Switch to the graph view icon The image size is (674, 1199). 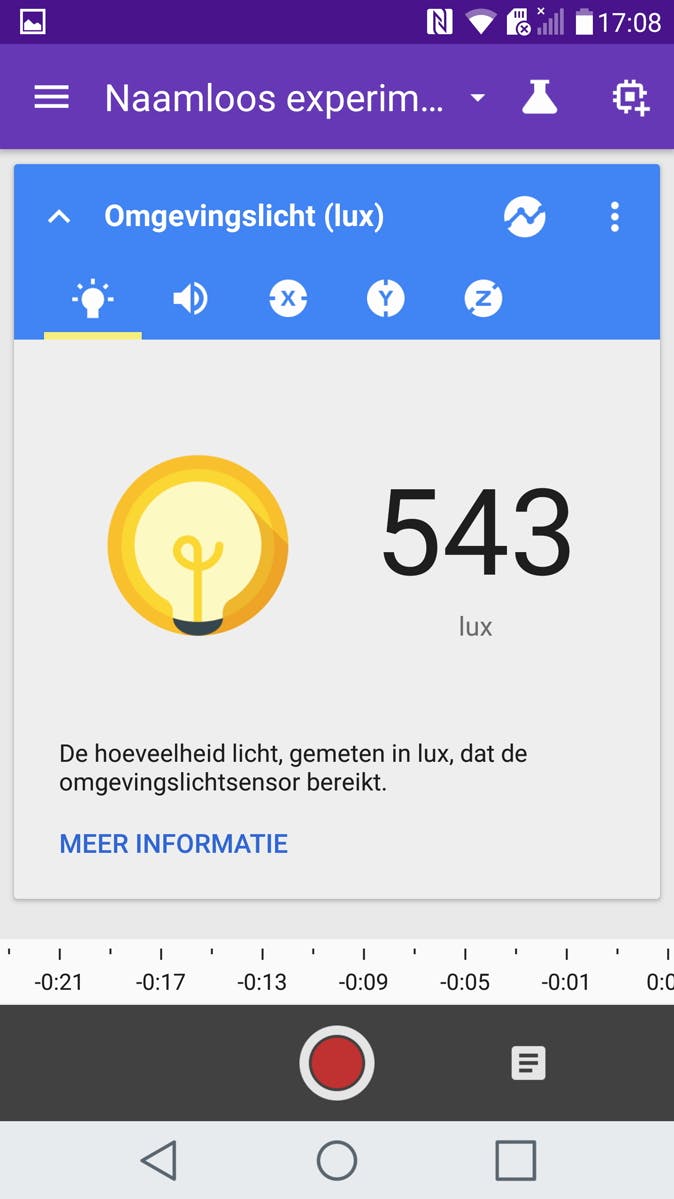click(524, 216)
